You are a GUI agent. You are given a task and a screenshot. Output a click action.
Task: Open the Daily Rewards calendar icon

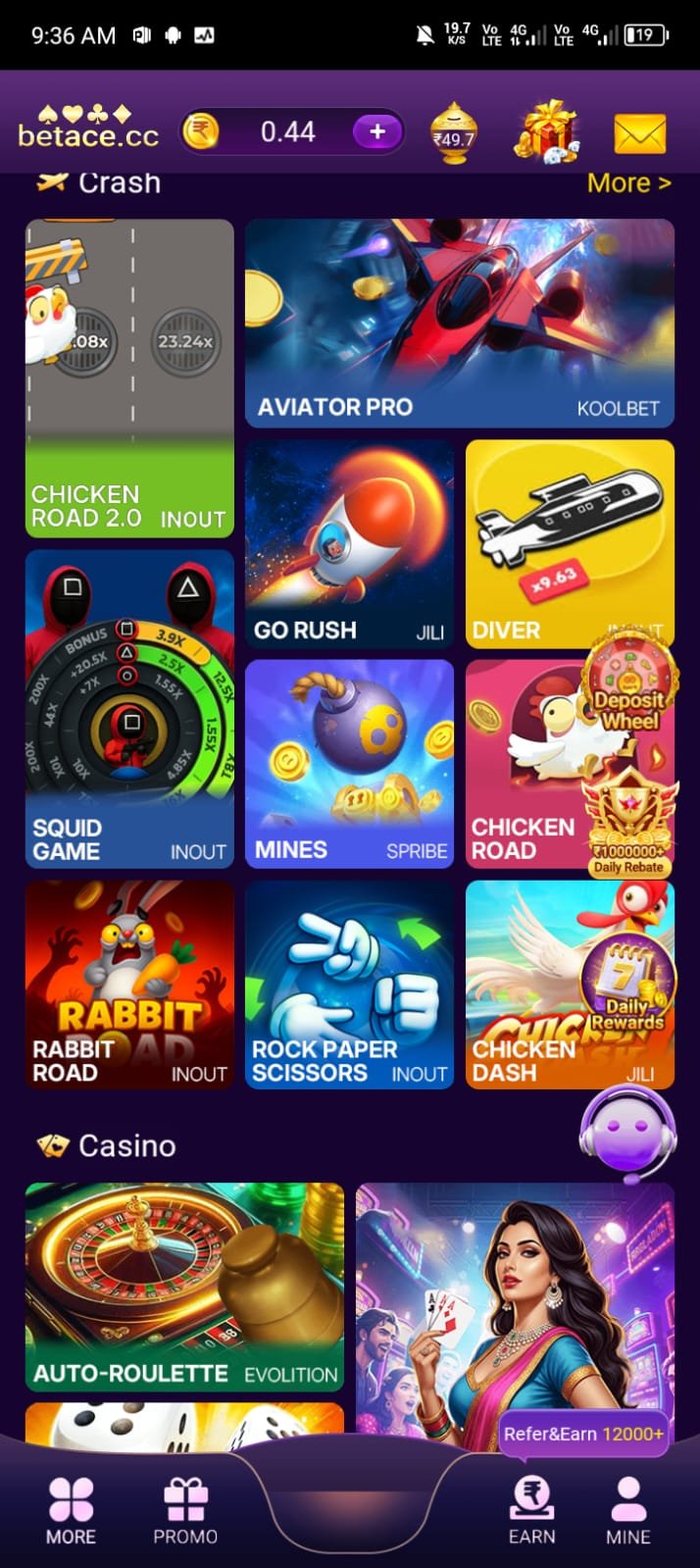(627, 984)
